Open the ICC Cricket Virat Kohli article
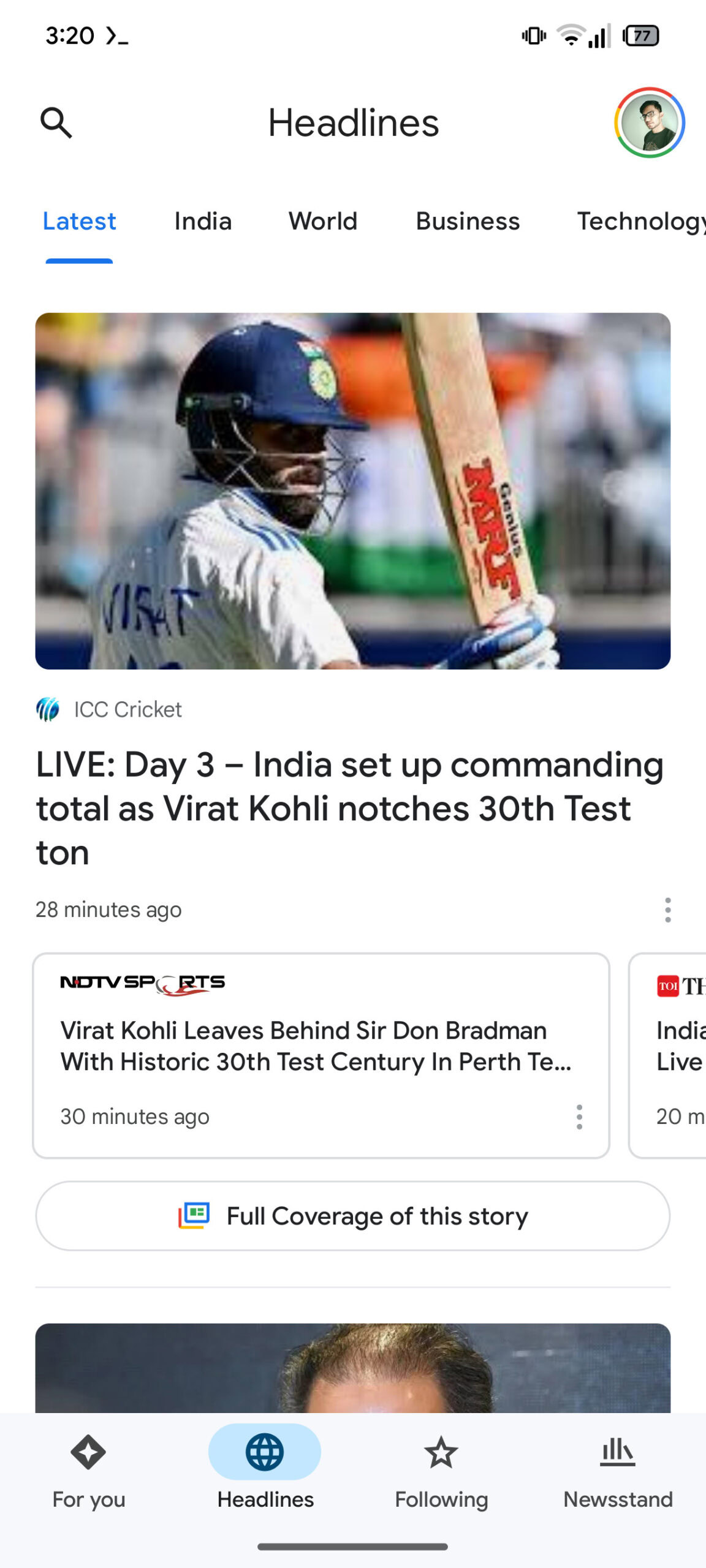Viewport: 706px width, 1568px height. click(x=349, y=807)
